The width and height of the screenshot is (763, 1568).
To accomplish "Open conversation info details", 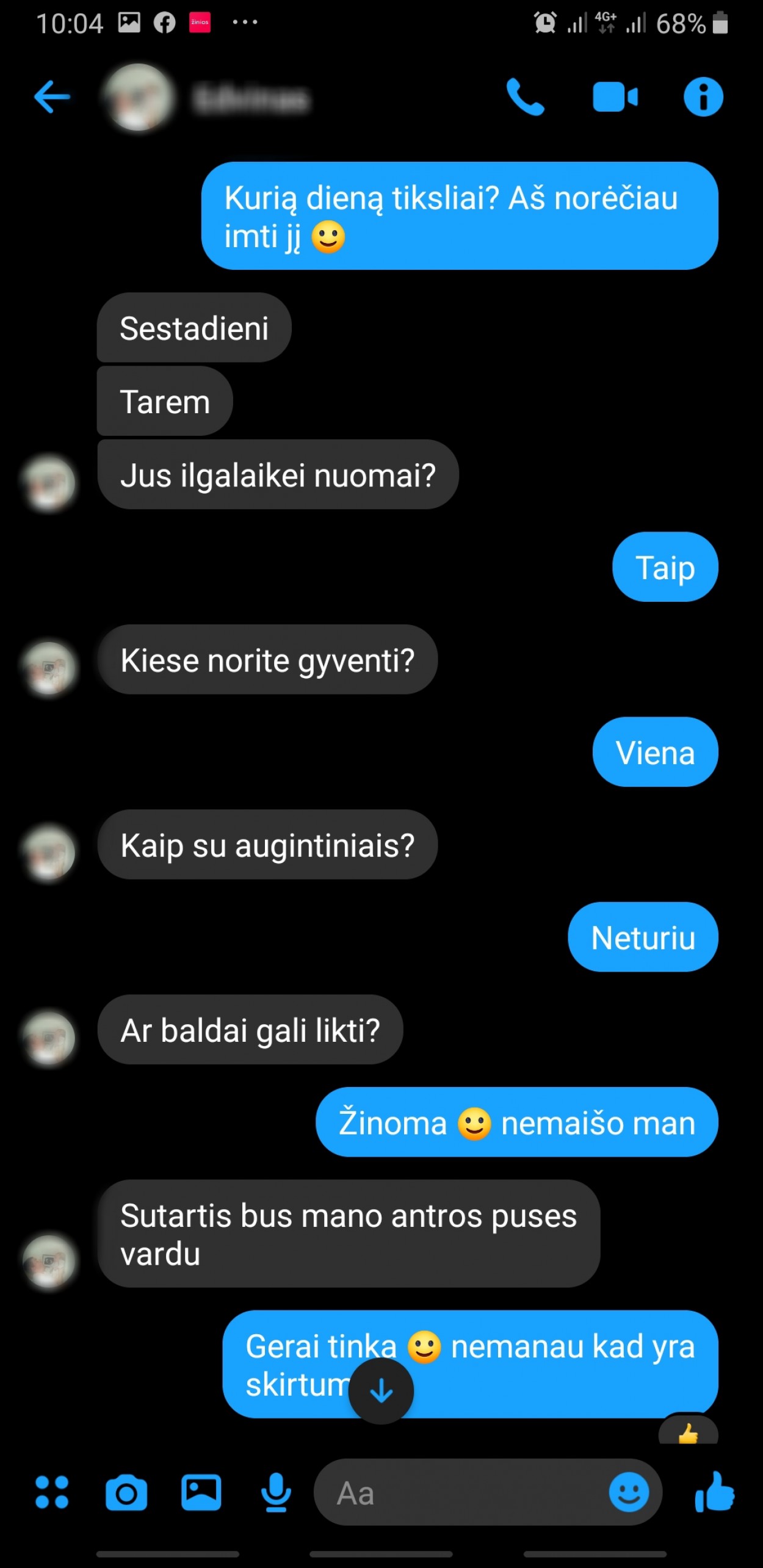I will click(x=703, y=97).
